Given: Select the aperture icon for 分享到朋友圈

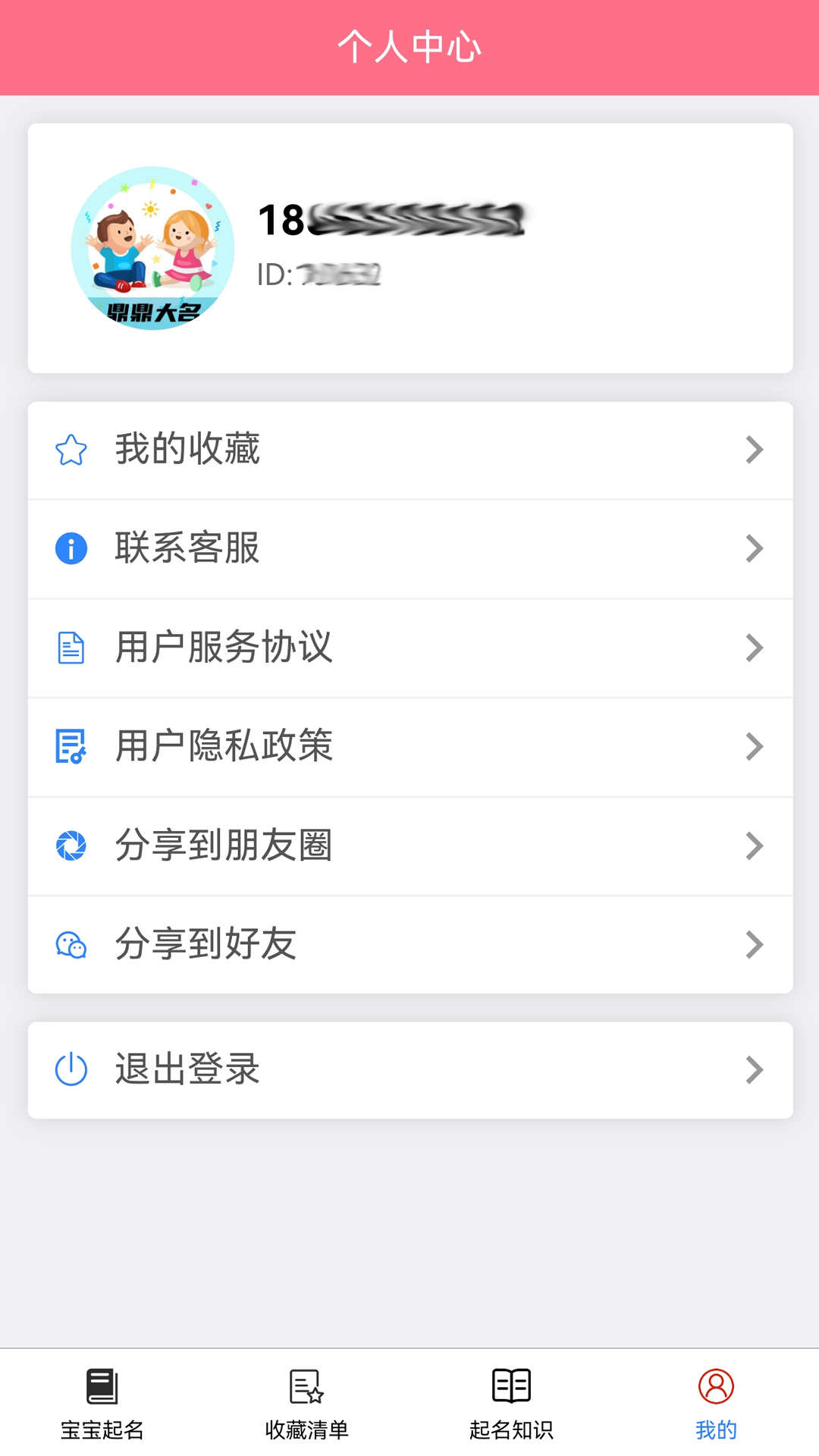Looking at the screenshot, I should (70, 845).
